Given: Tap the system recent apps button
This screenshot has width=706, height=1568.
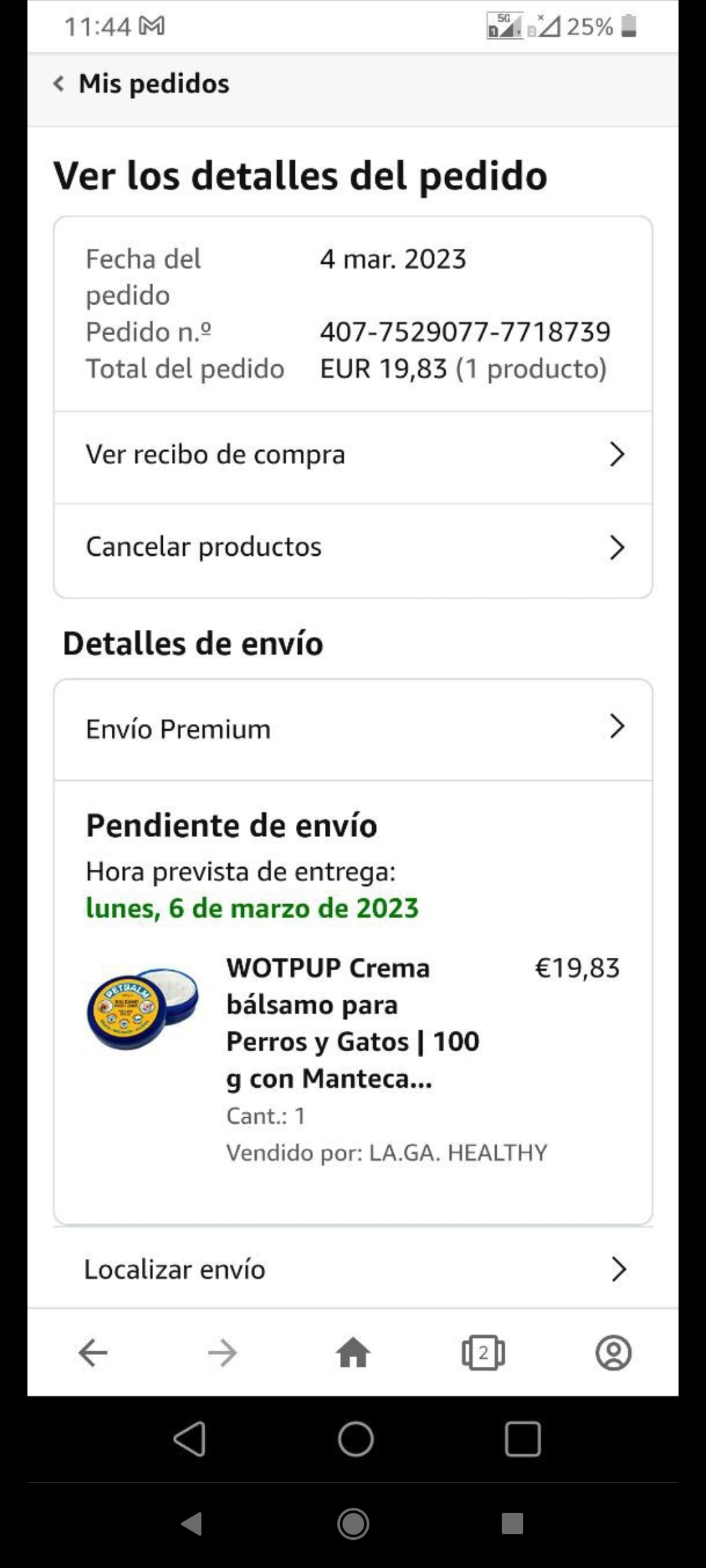Looking at the screenshot, I should tap(522, 1439).
